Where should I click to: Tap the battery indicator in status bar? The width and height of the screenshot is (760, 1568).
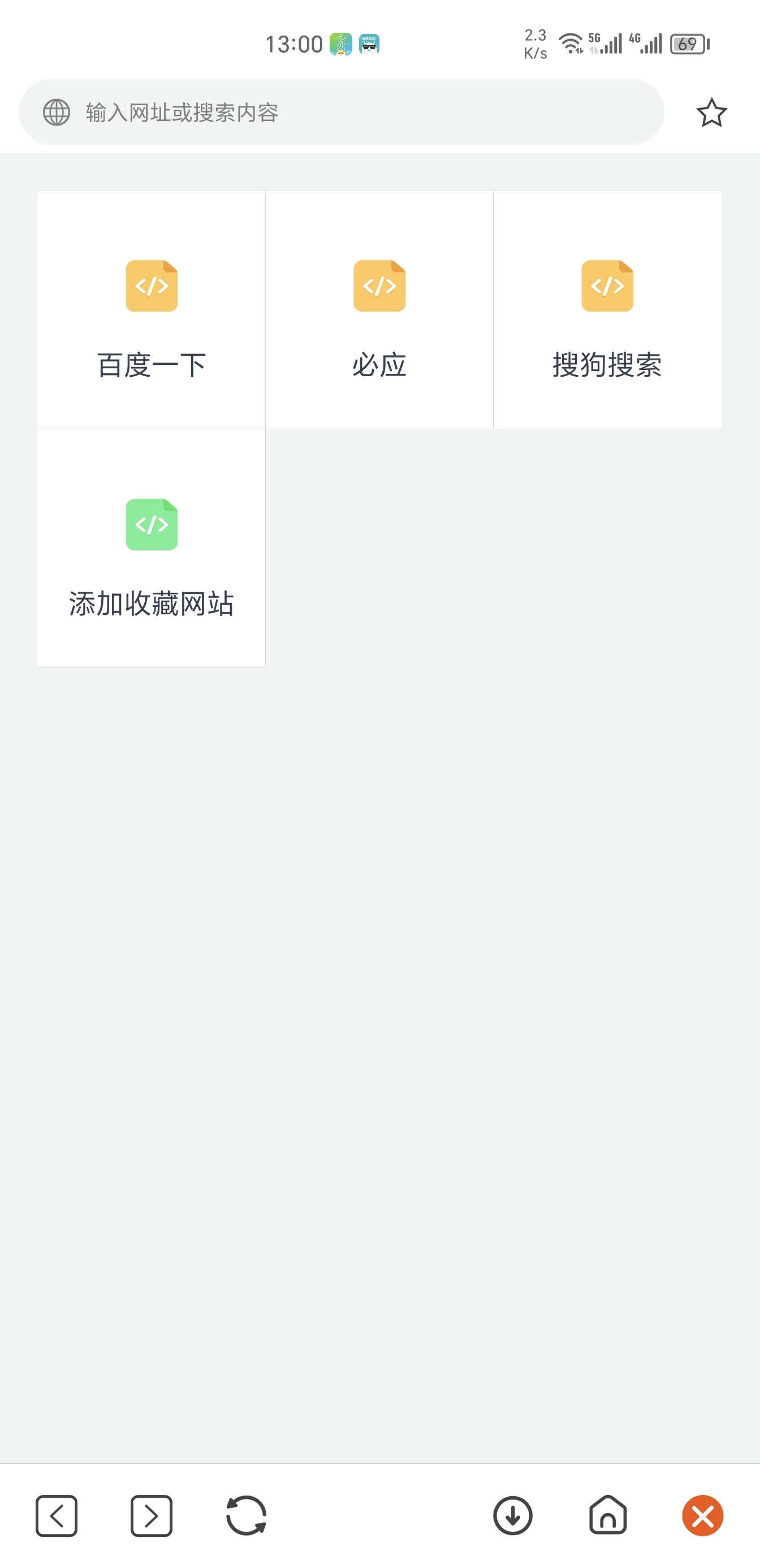686,41
